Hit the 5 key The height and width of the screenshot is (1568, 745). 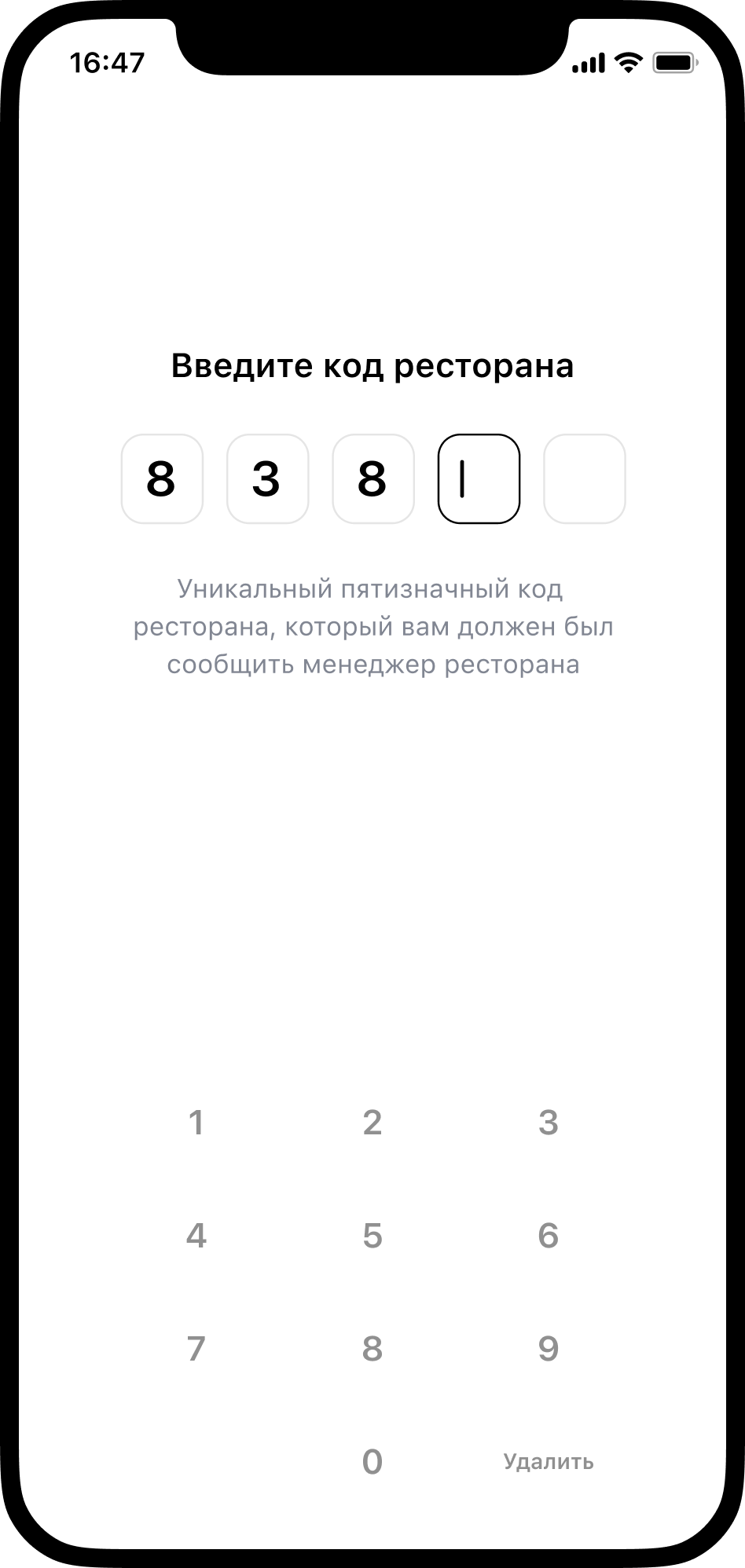(372, 1236)
